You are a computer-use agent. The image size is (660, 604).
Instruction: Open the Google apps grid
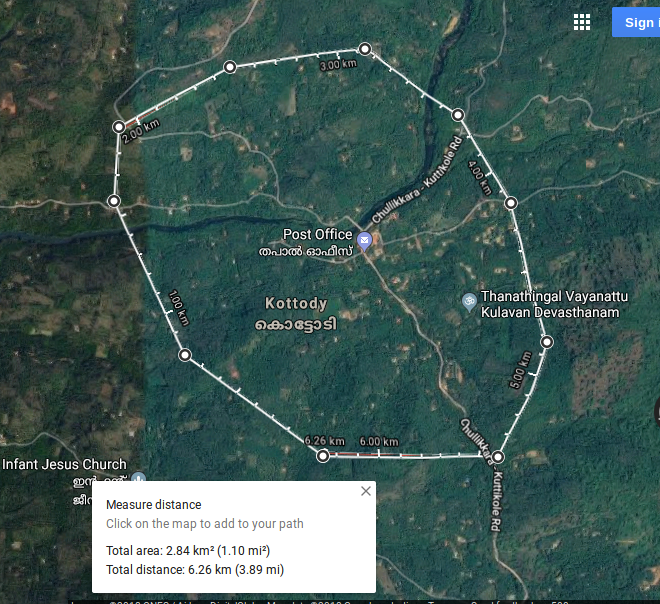point(582,22)
